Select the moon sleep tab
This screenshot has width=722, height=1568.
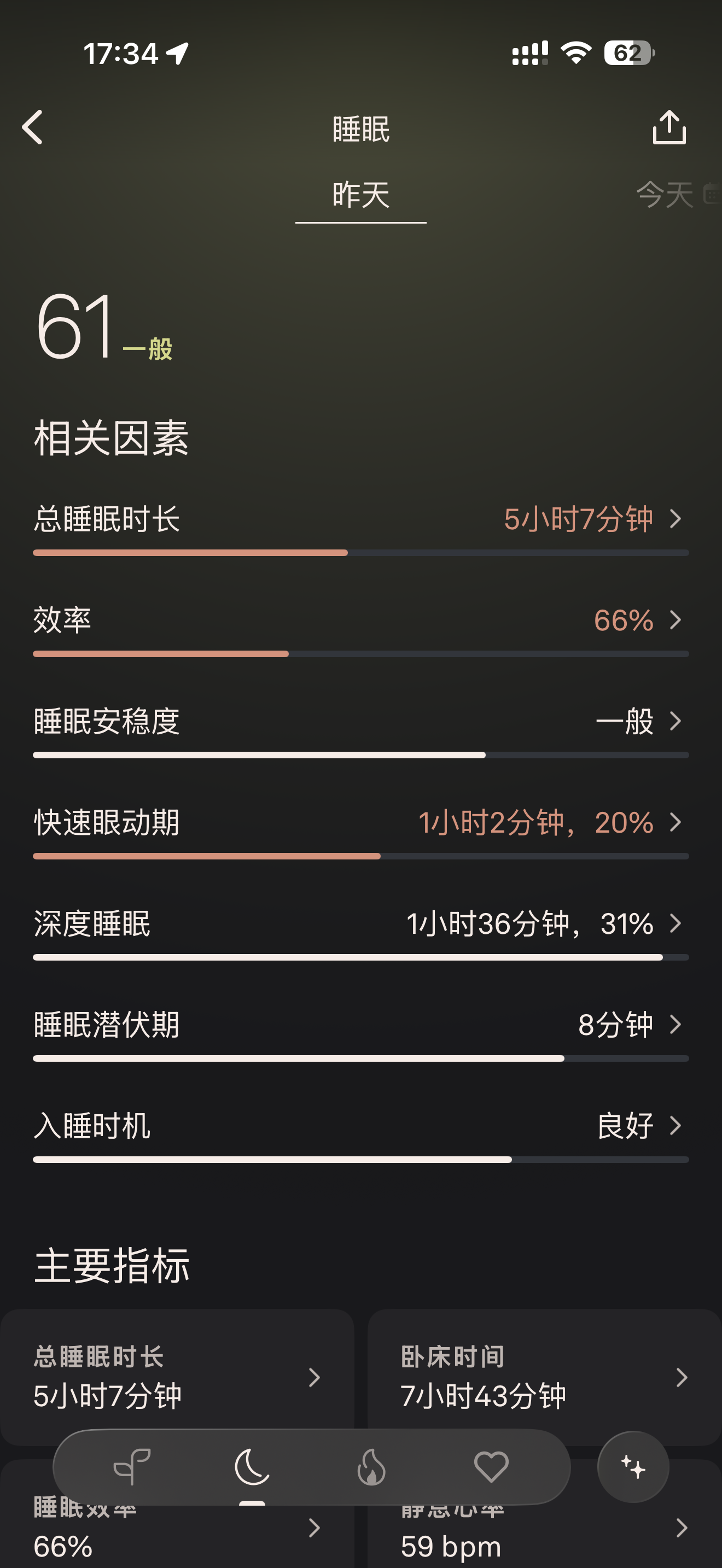point(252,1466)
